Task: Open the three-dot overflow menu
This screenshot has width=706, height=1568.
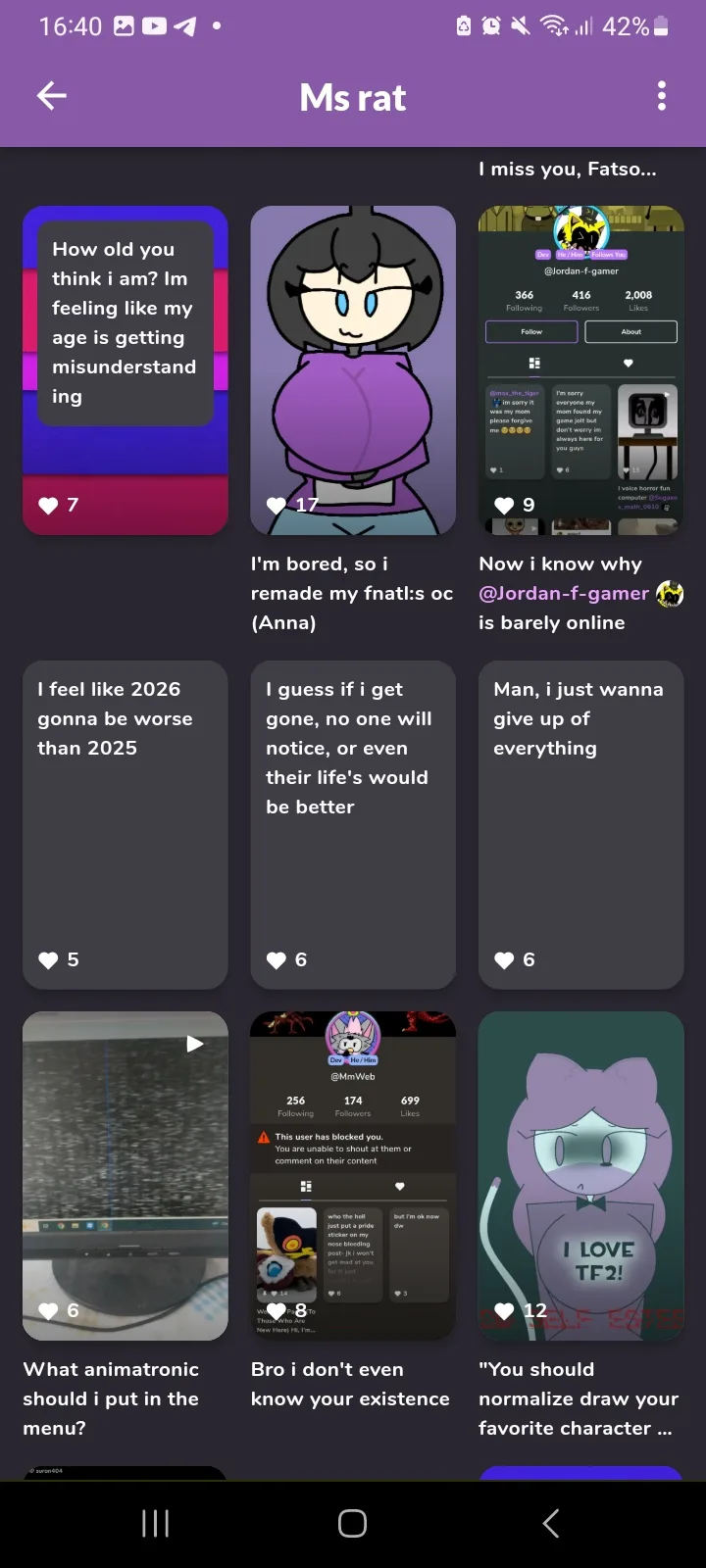Action: (662, 96)
